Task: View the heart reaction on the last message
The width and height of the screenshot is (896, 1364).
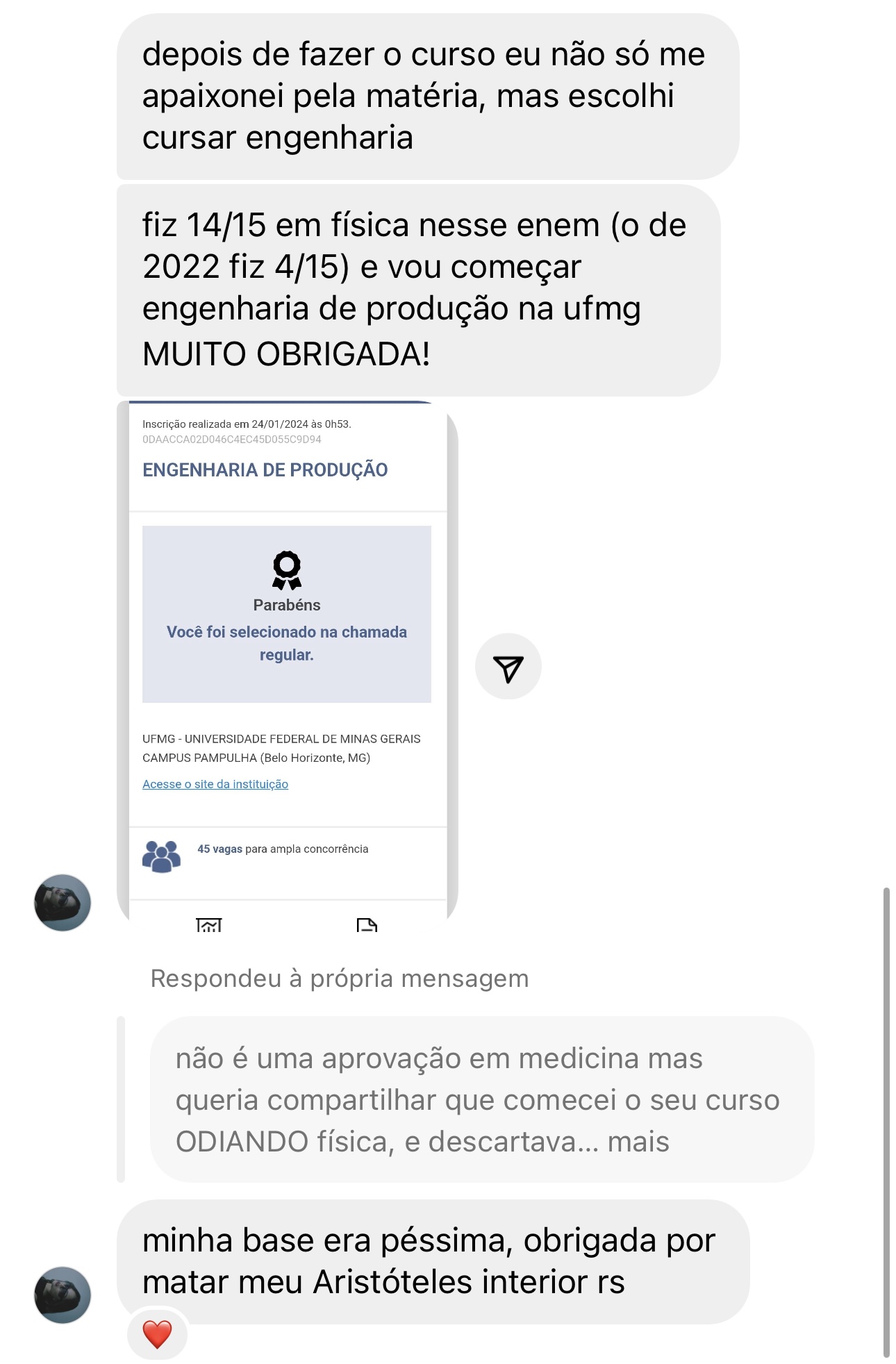Action: pyautogui.click(x=157, y=1334)
